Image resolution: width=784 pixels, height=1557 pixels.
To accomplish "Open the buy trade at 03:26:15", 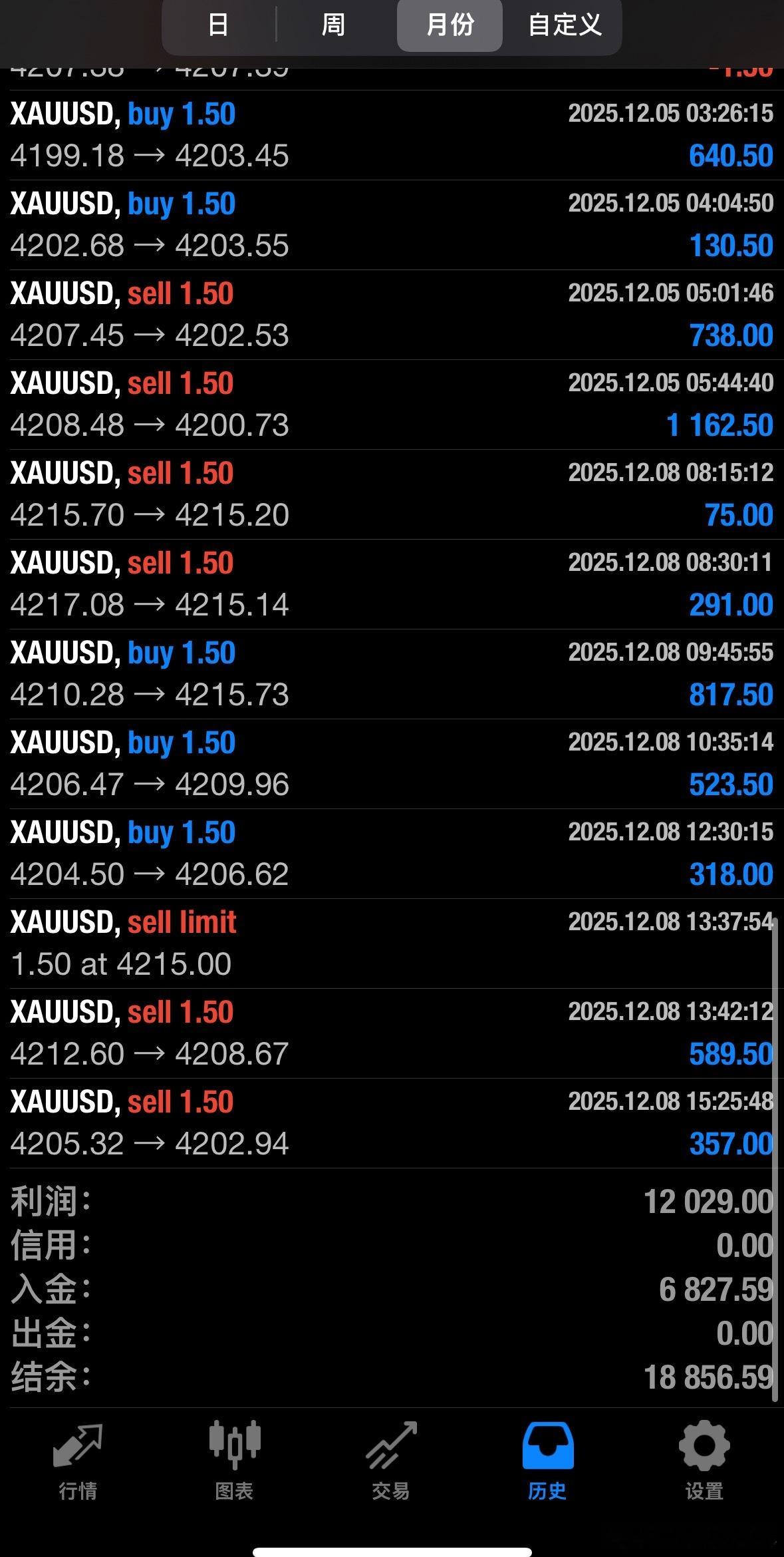I will [x=392, y=135].
